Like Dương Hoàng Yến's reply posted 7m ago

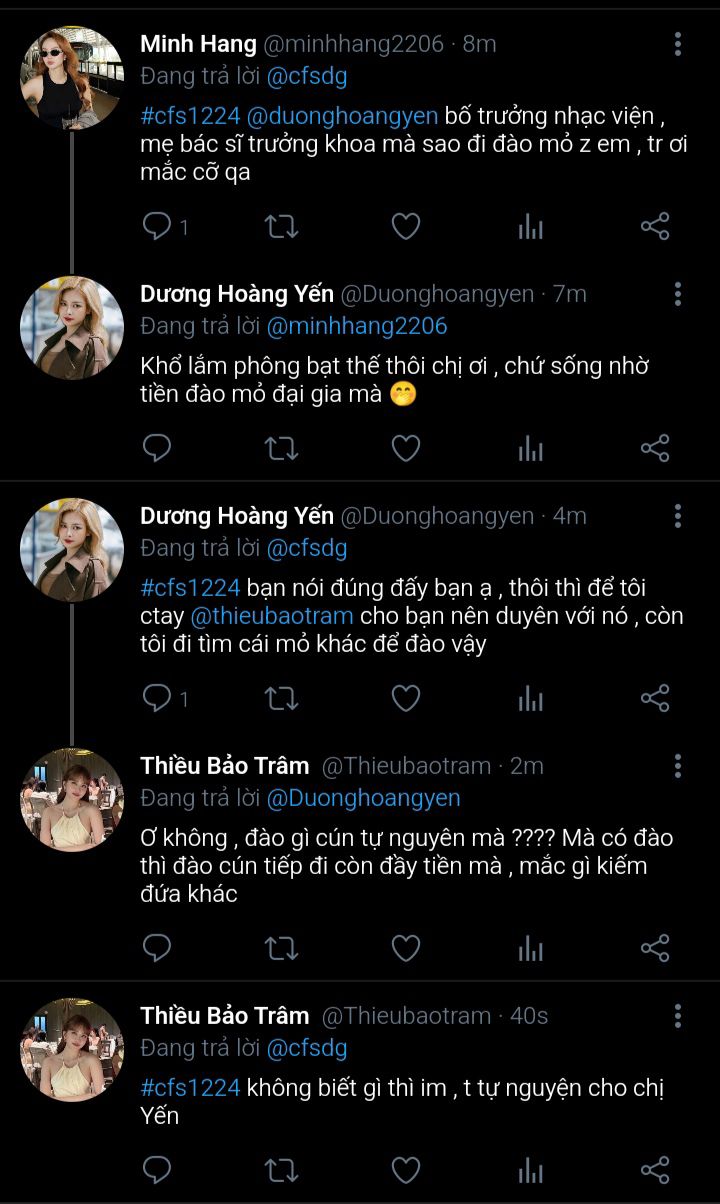click(405, 448)
